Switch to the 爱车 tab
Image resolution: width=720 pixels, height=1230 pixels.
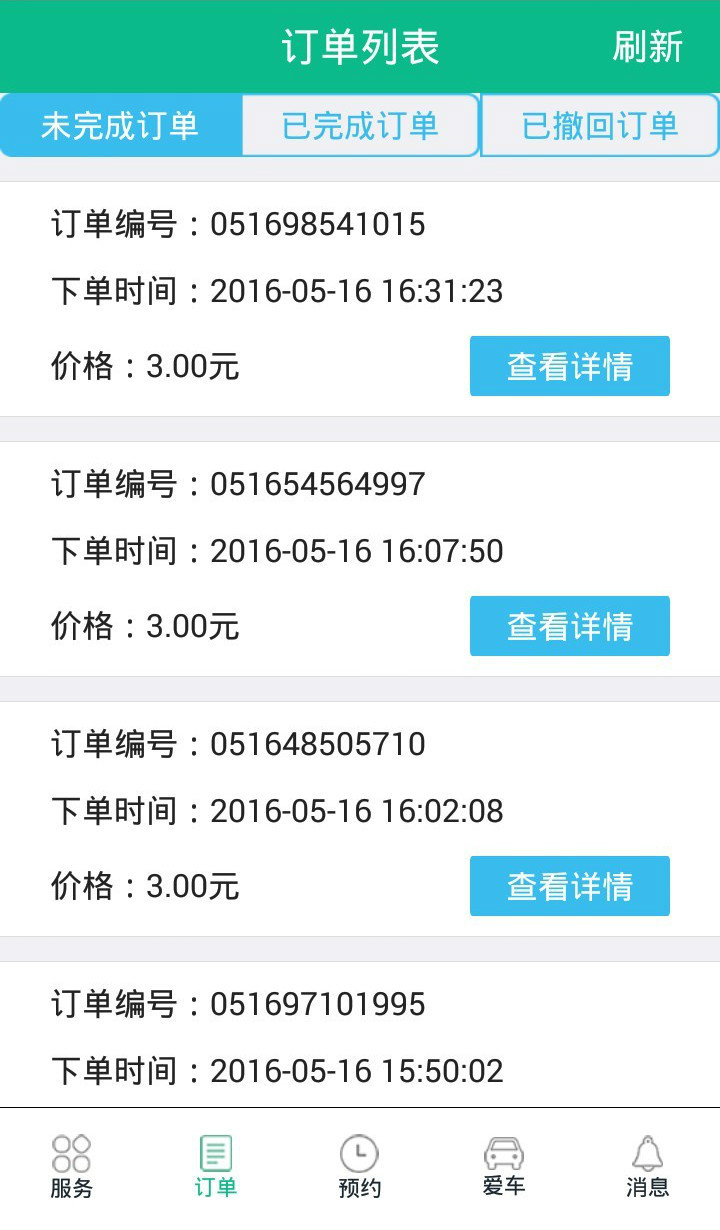pyautogui.click(x=504, y=1166)
